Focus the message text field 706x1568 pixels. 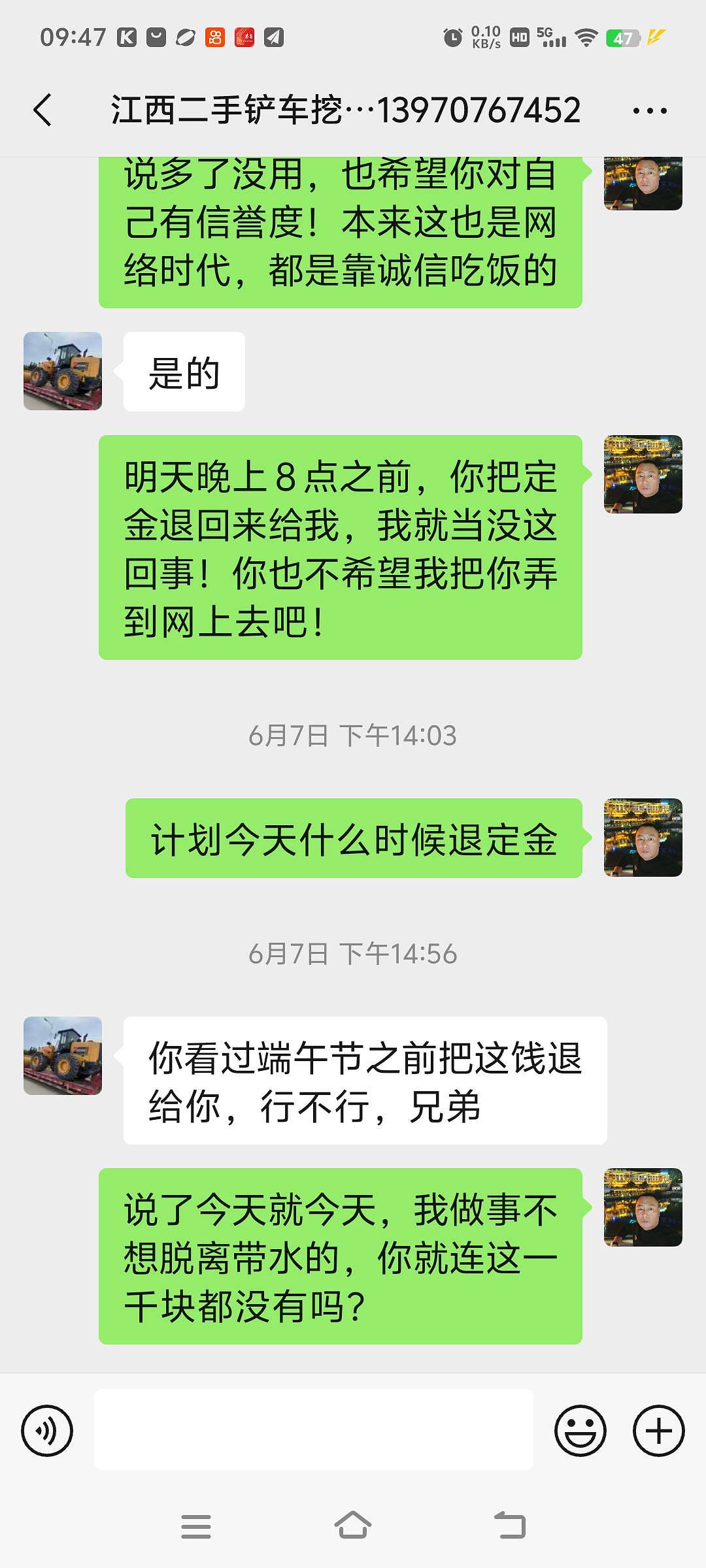click(314, 1430)
